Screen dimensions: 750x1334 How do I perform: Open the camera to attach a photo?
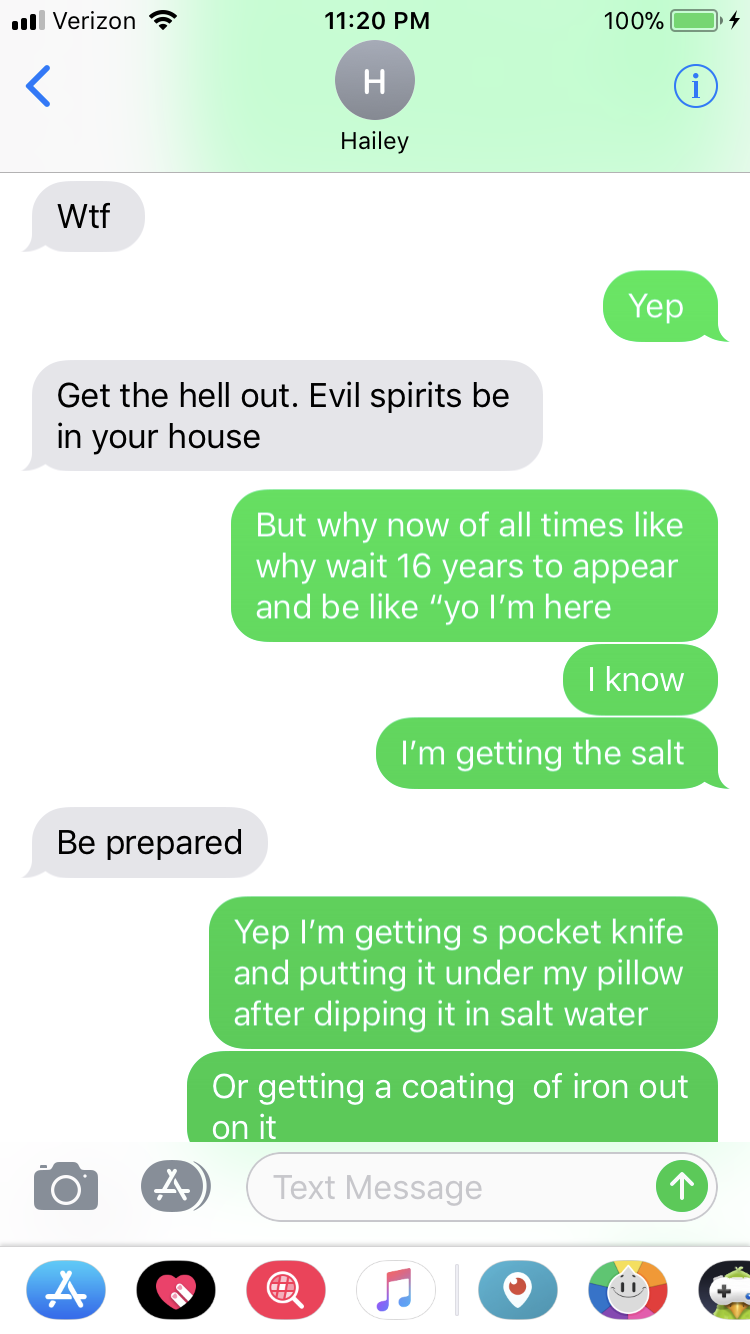[66, 1187]
